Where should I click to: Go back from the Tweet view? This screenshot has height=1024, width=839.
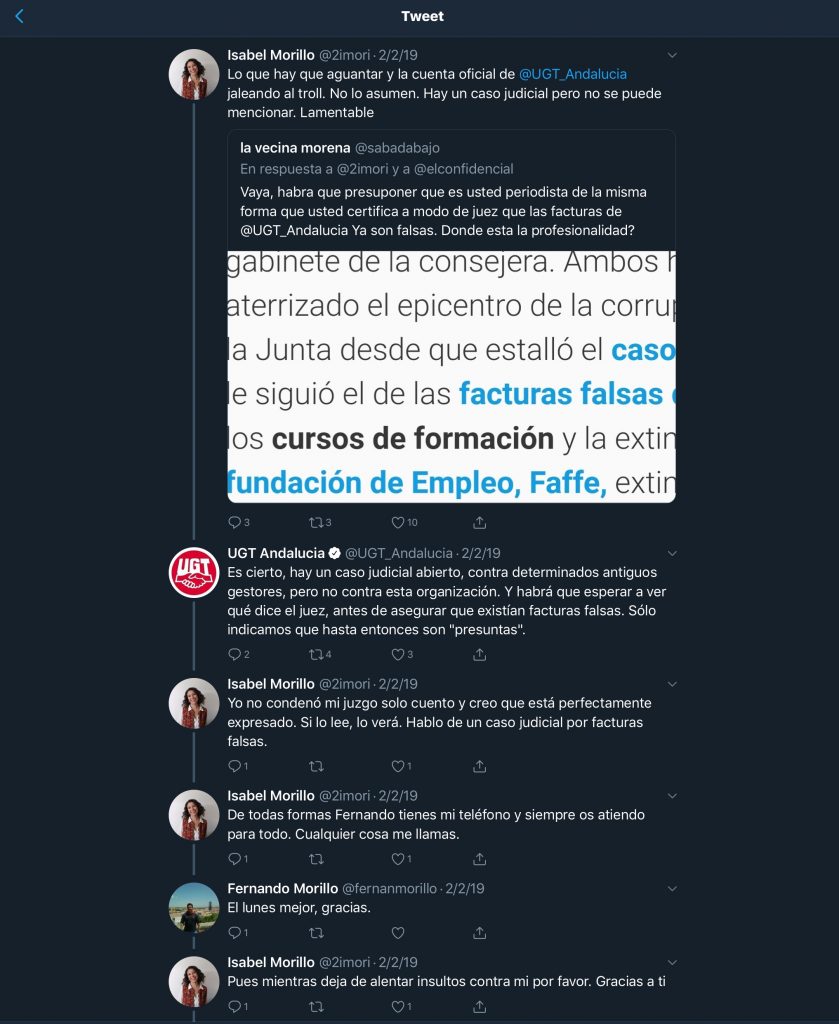[x=19, y=16]
